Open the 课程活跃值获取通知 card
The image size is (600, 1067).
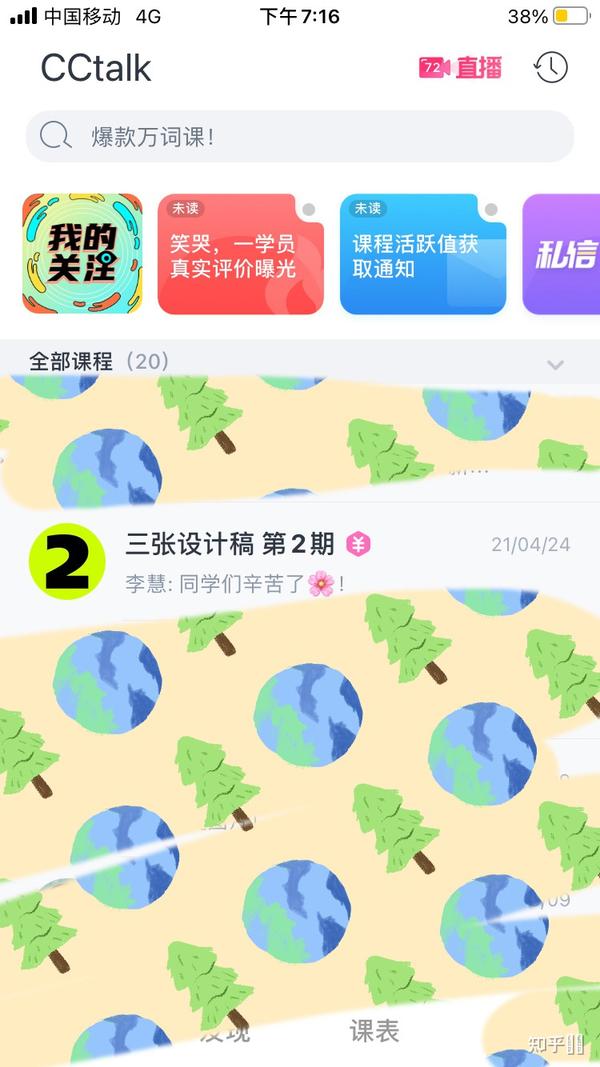coord(423,254)
